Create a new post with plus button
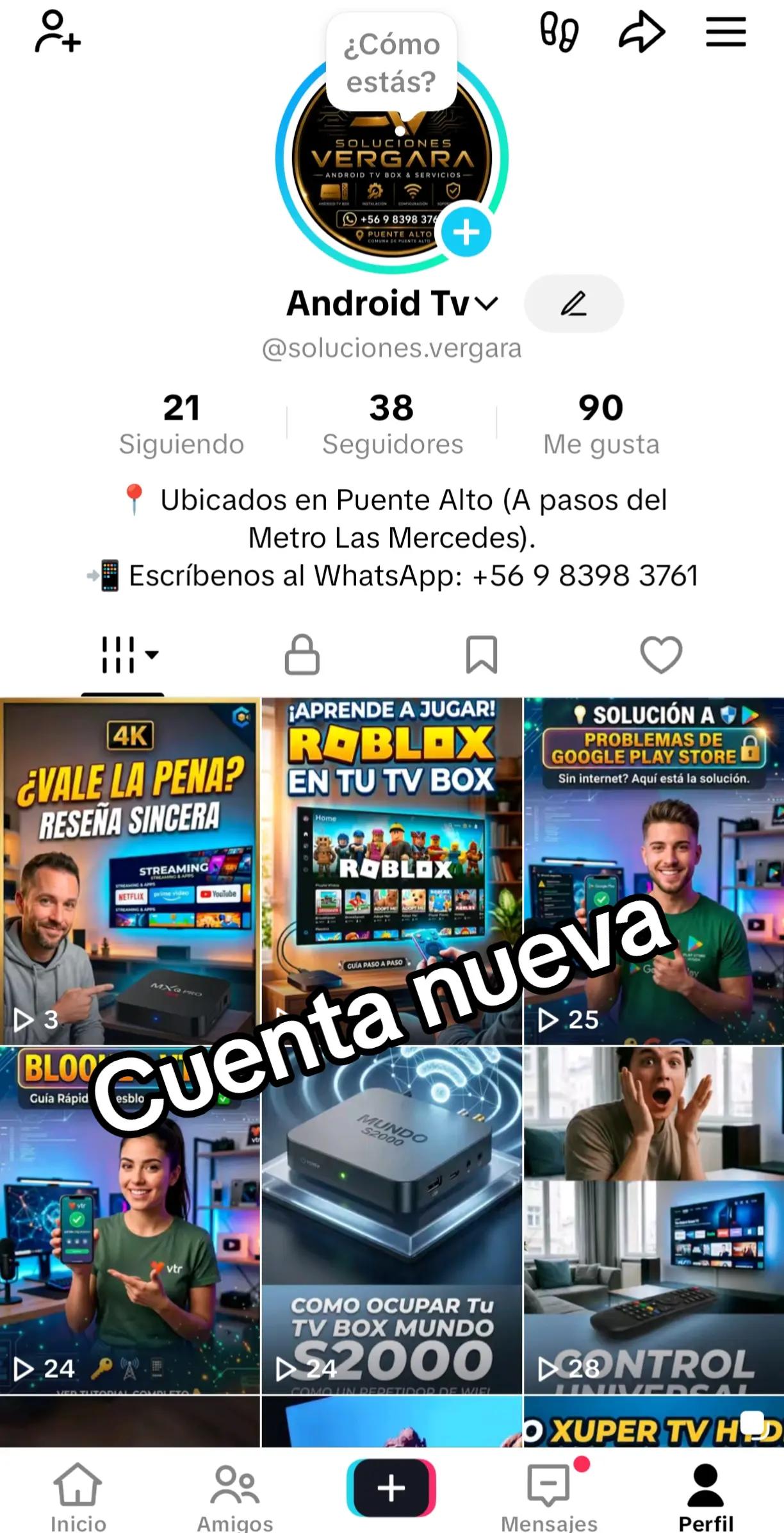Image resolution: width=784 pixels, height=1533 pixels. pyautogui.click(x=391, y=1487)
